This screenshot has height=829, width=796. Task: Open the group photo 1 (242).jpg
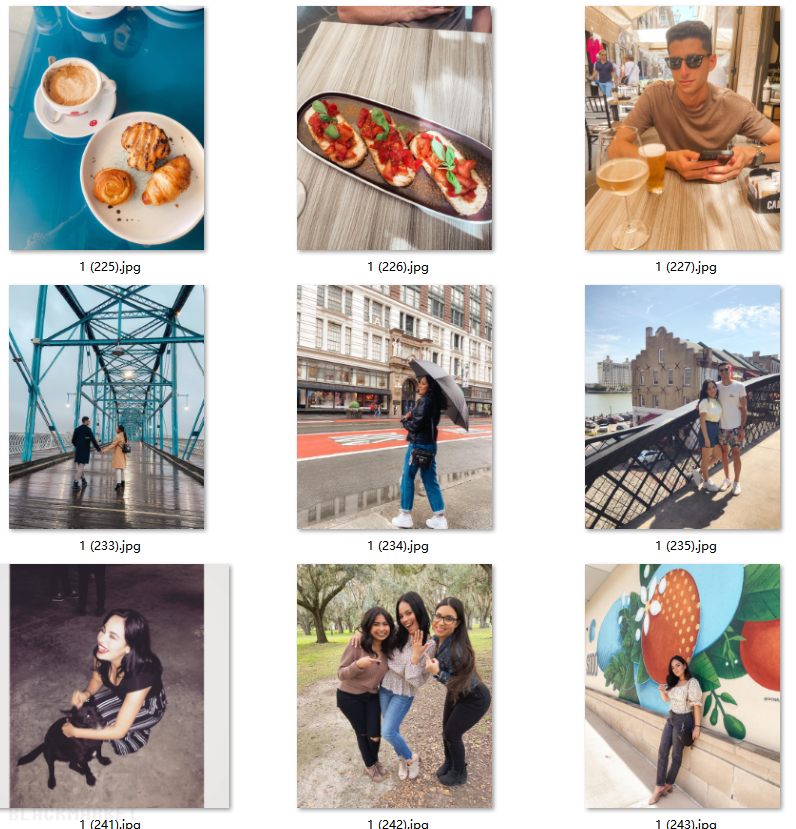394,686
